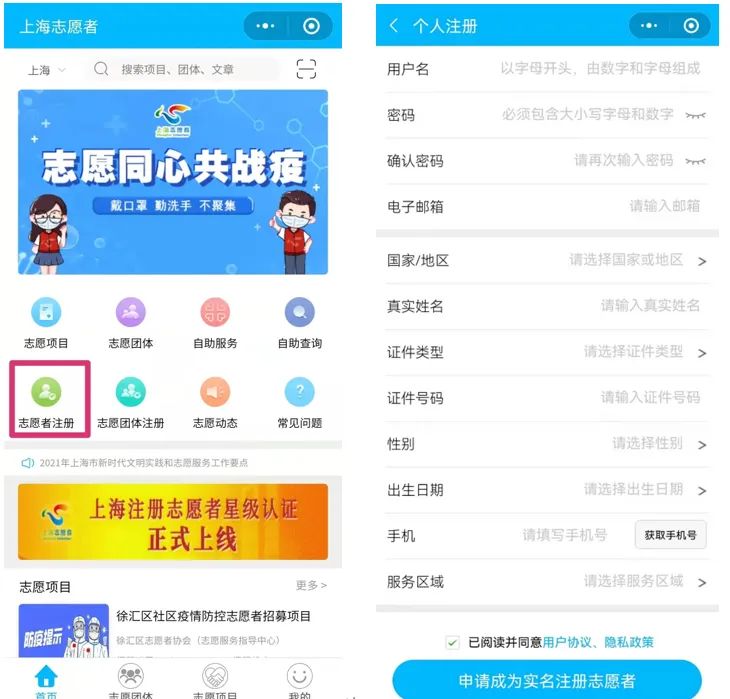
Task: Tap 申请成为实名注册志愿者 button
Action: click(x=546, y=680)
